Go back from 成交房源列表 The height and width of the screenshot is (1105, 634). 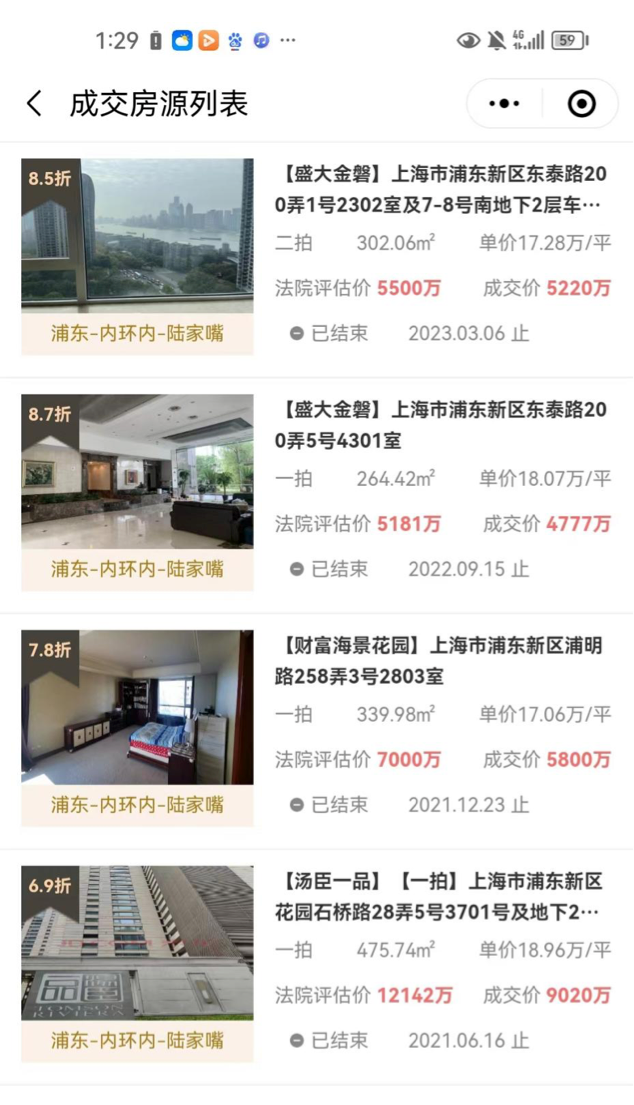[34, 103]
